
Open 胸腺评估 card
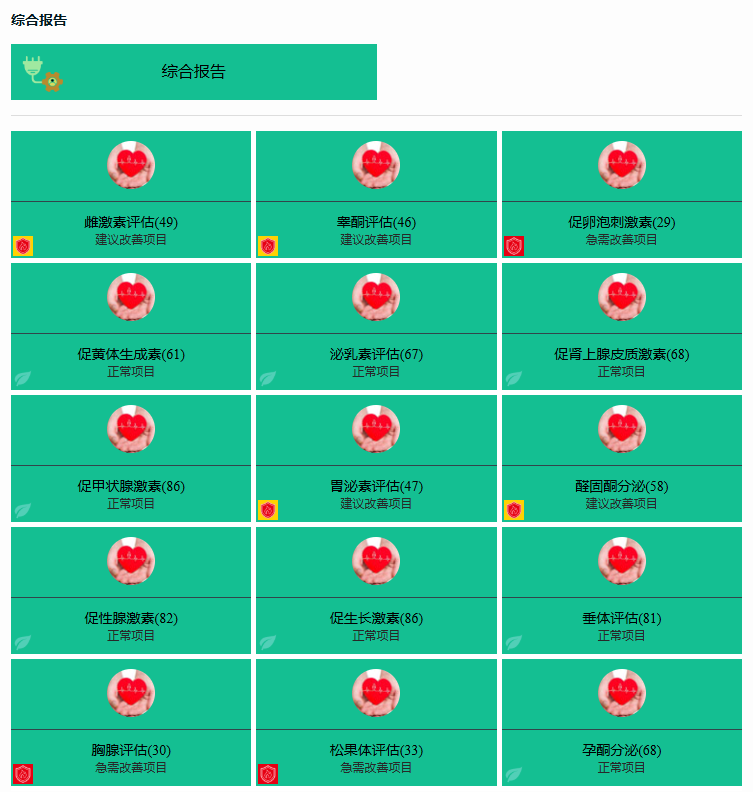pos(131,723)
